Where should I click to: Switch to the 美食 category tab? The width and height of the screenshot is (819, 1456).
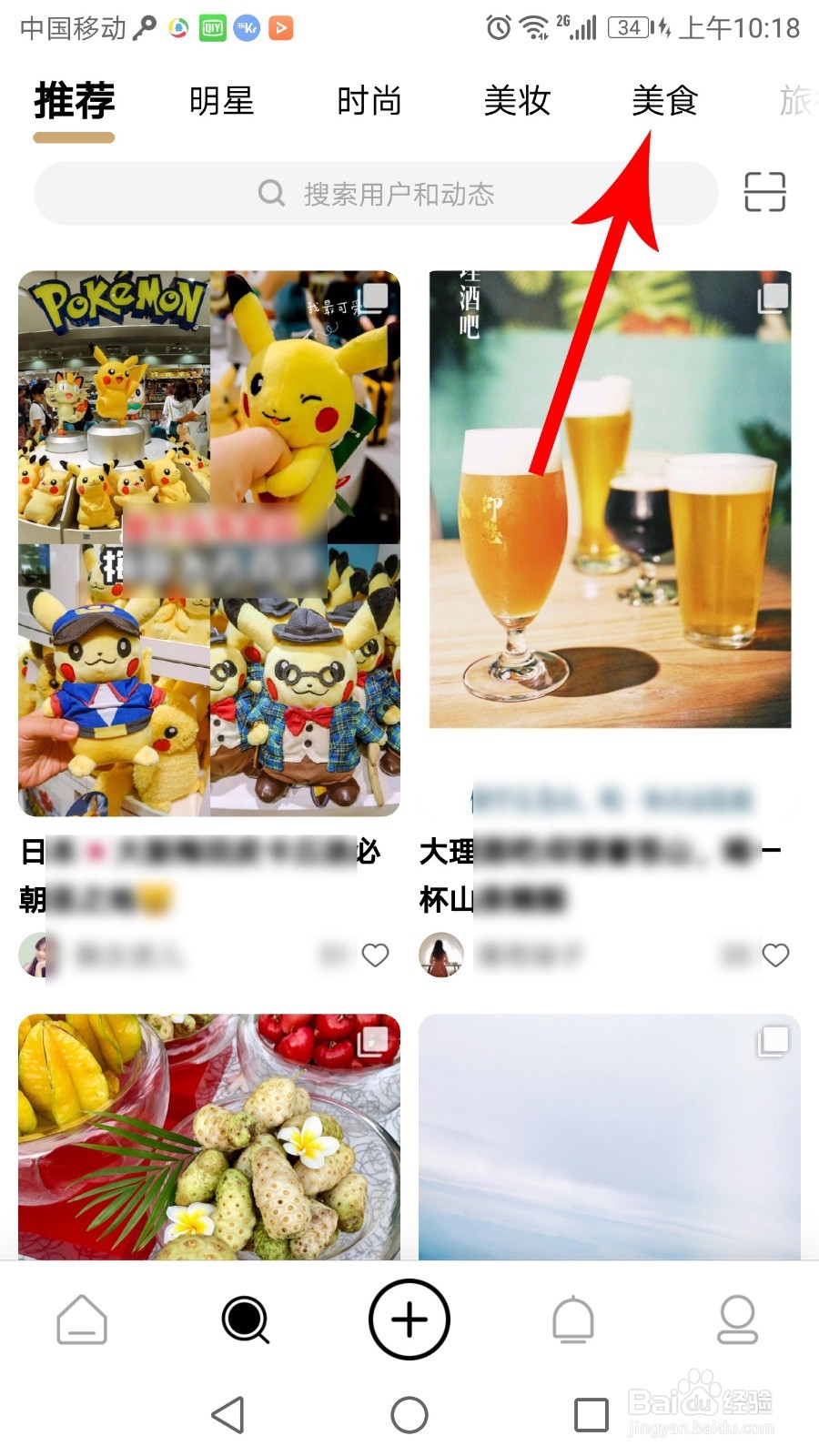coord(665,101)
